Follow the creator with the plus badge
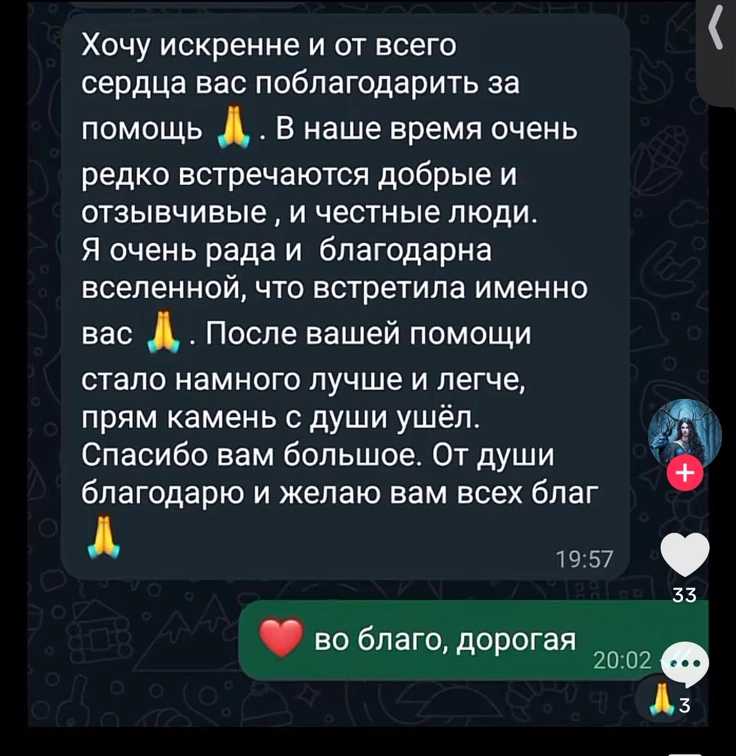The image size is (736, 756). tap(685, 473)
